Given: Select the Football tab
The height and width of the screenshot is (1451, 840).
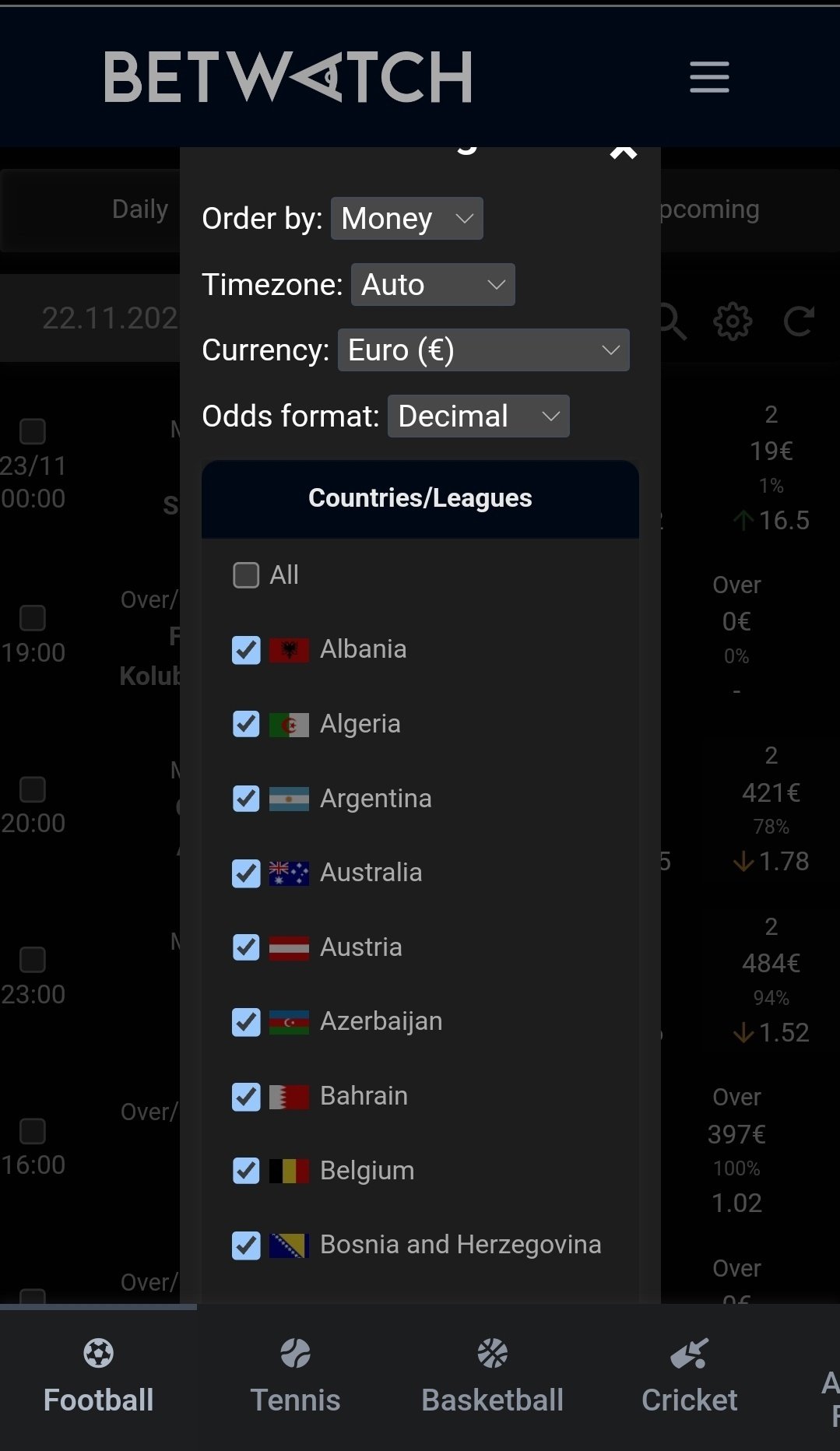Looking at the screenshot, I should 98,1376.
